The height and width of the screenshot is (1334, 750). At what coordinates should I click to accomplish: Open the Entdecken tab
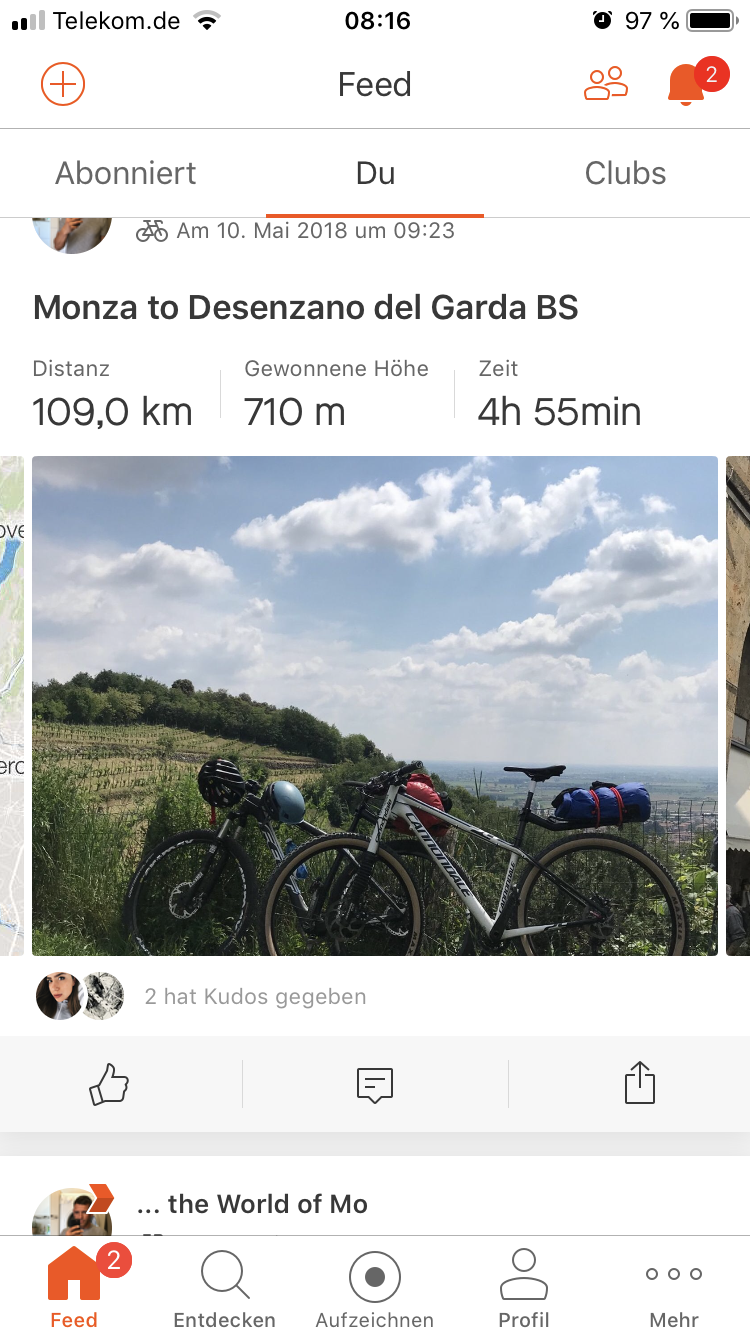(224, 1287)
